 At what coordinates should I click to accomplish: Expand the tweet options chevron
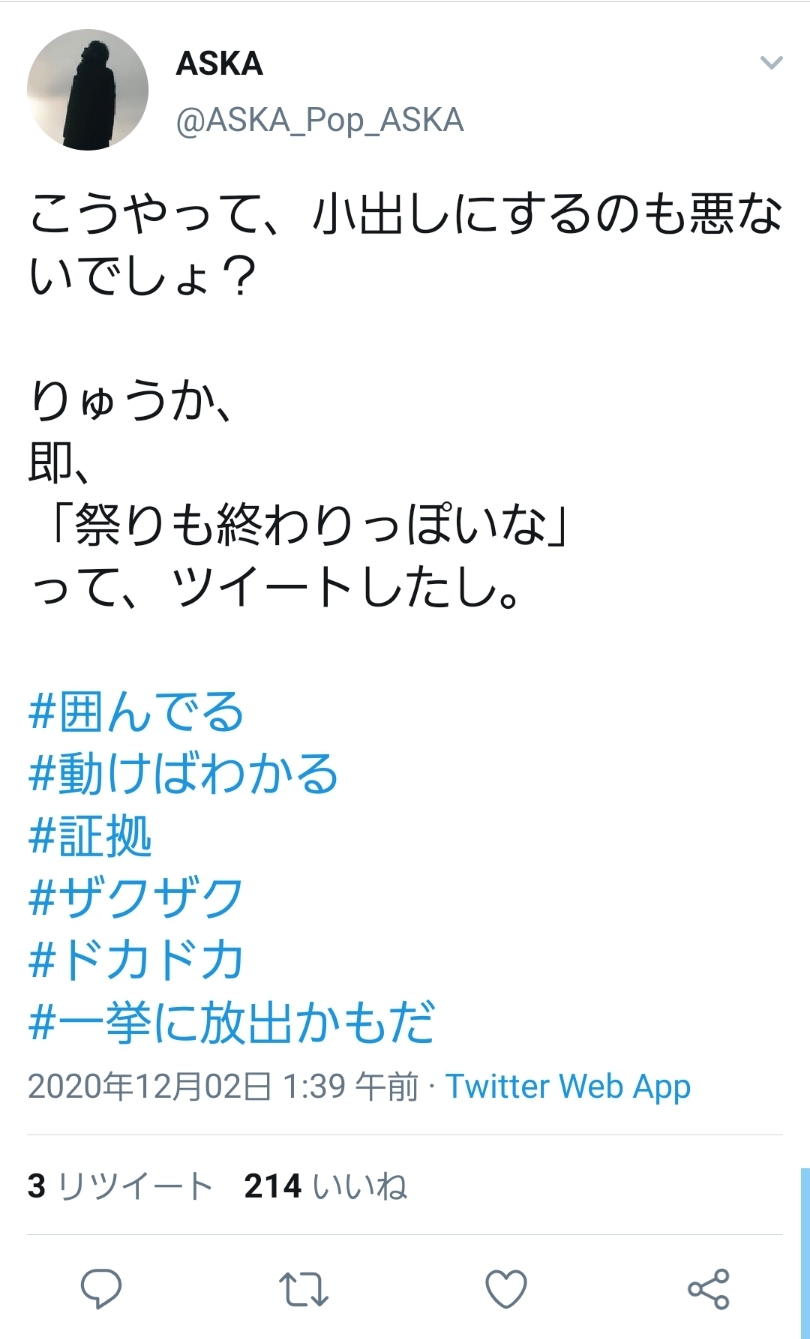point(771,64)
